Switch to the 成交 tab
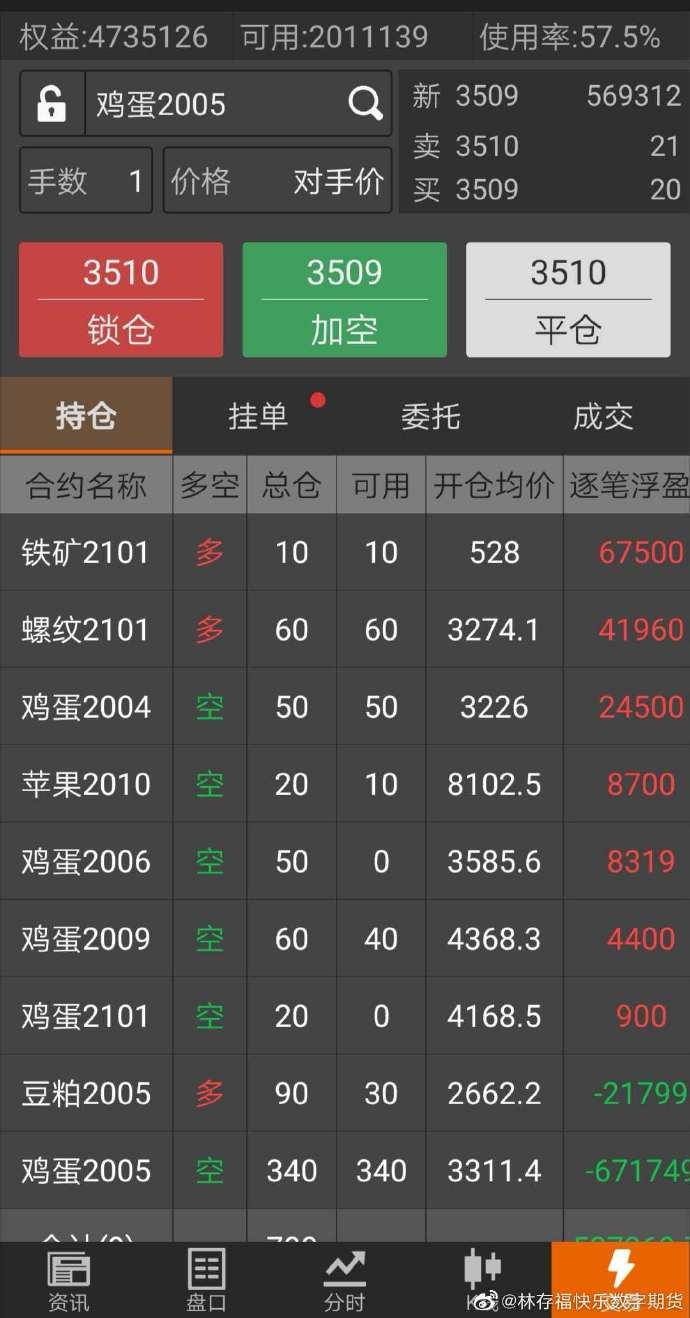Viewport: 690px width, 1318px height. coord(603,416)
